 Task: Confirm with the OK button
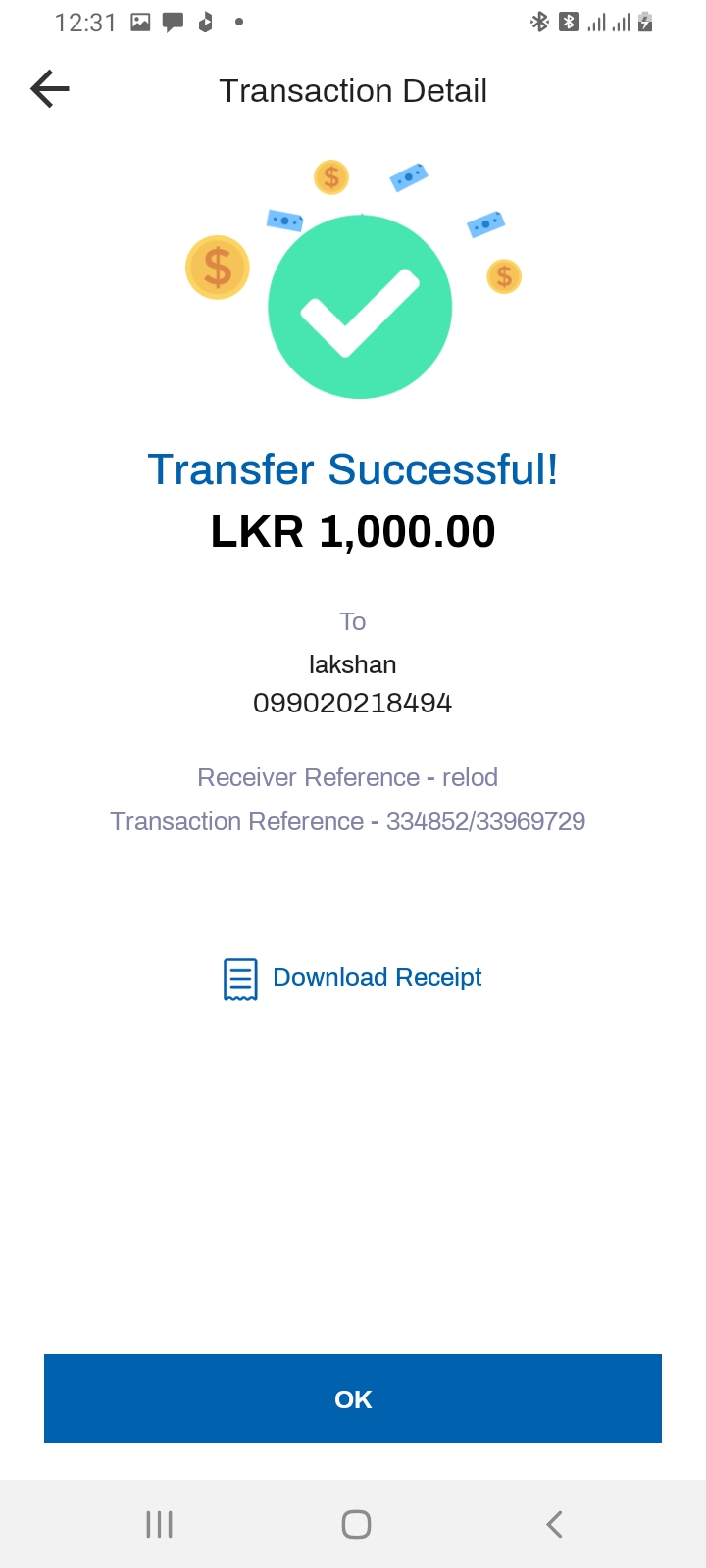pyautogui.click(x=353, y=1398)
